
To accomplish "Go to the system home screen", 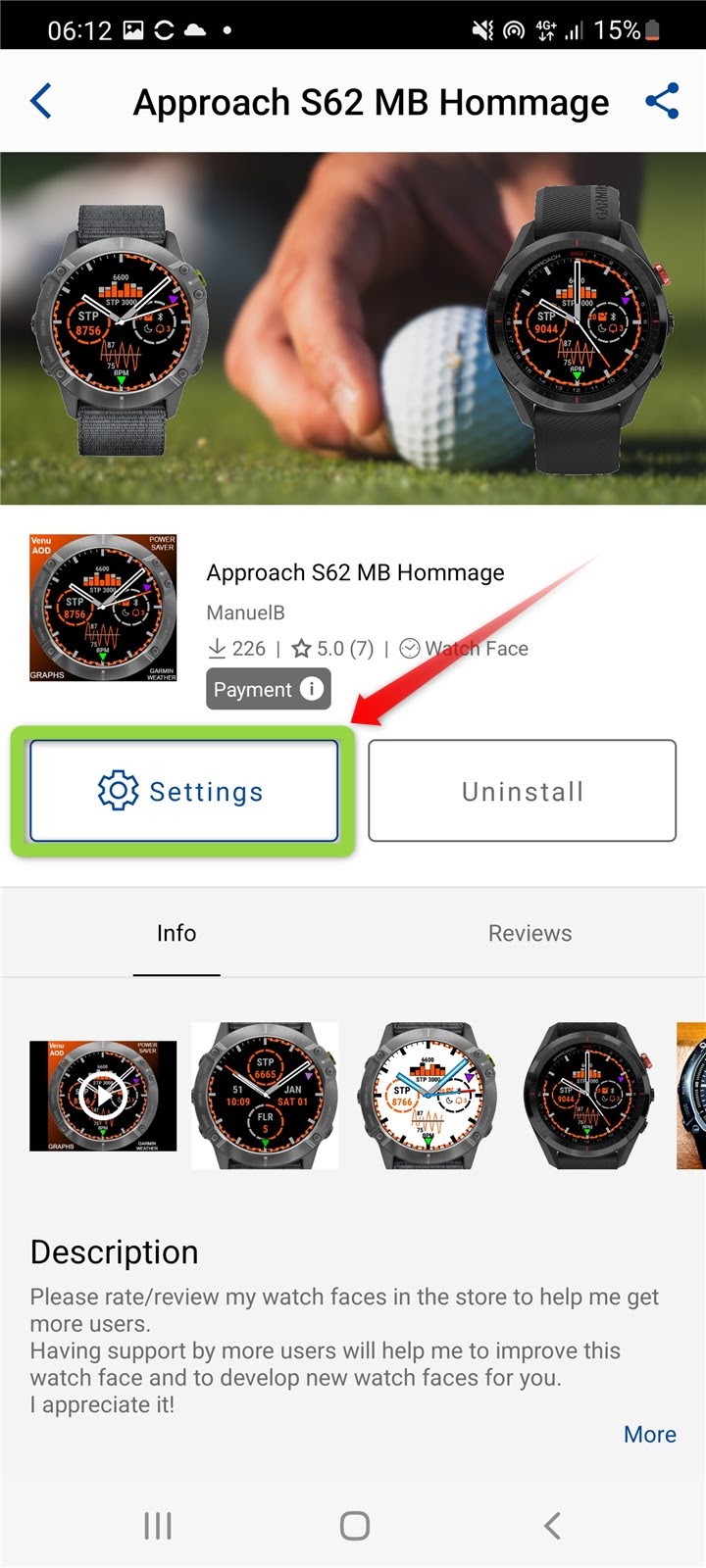I will [354, 1525].
